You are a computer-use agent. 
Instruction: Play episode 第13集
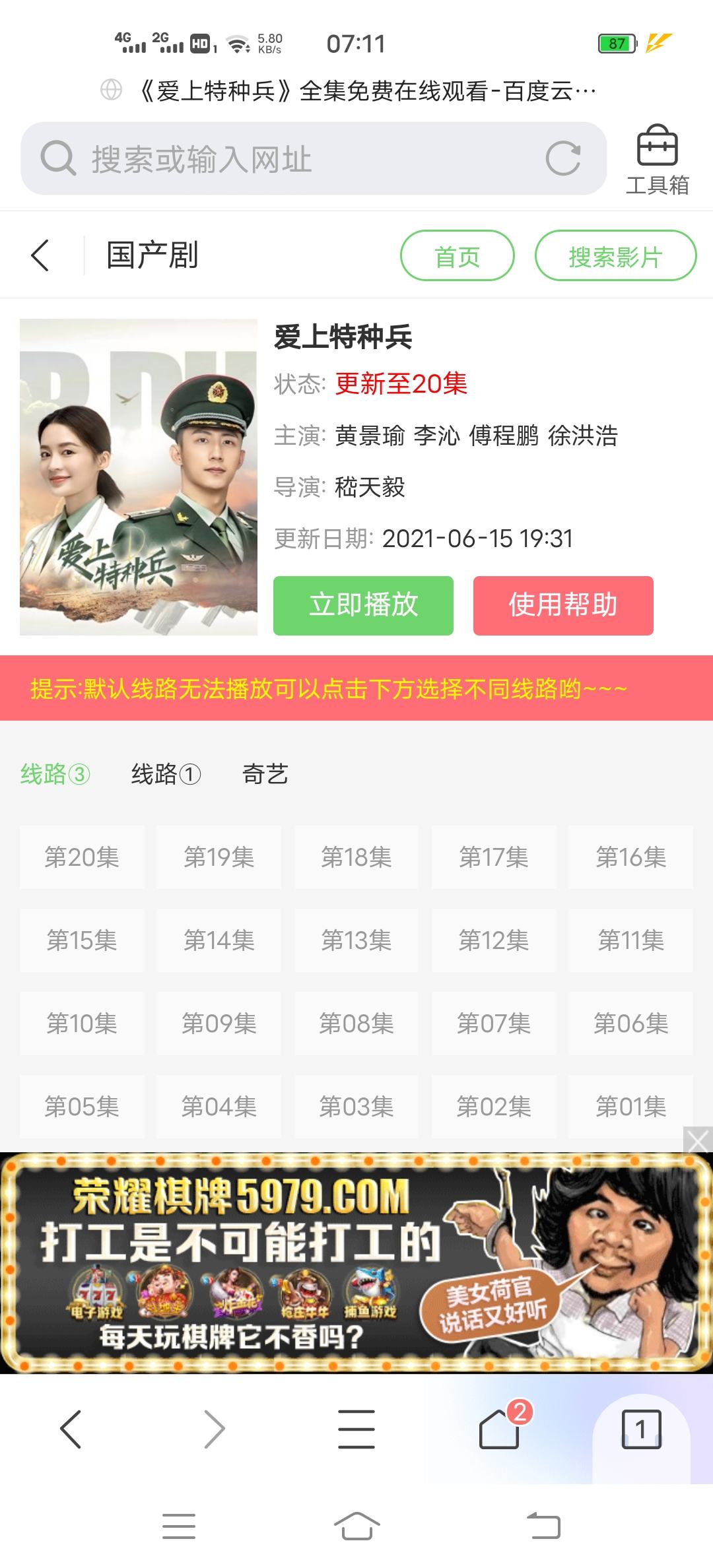click(x=356, y=940)
